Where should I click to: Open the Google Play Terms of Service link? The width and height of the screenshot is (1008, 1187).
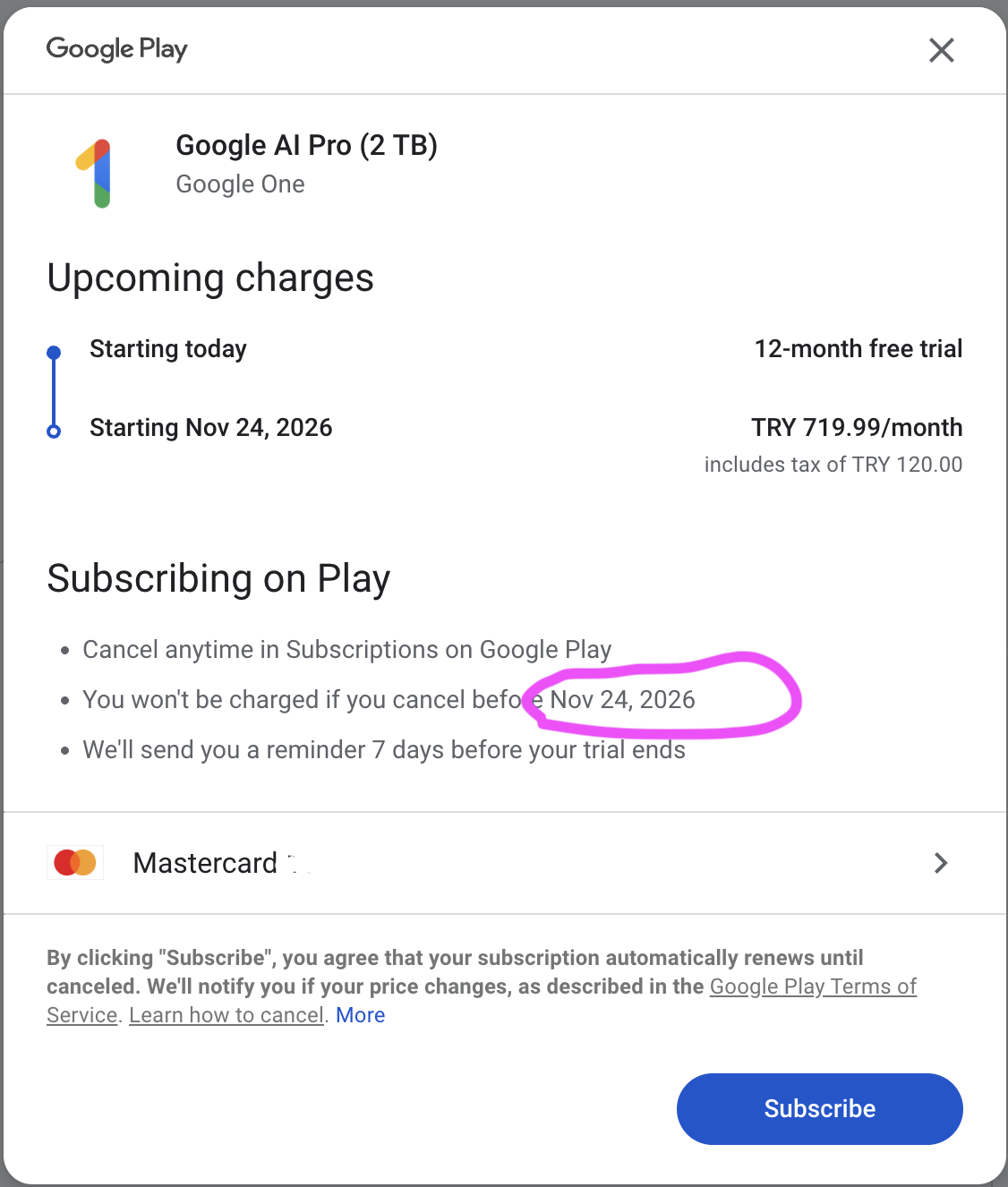pos(812,986)
